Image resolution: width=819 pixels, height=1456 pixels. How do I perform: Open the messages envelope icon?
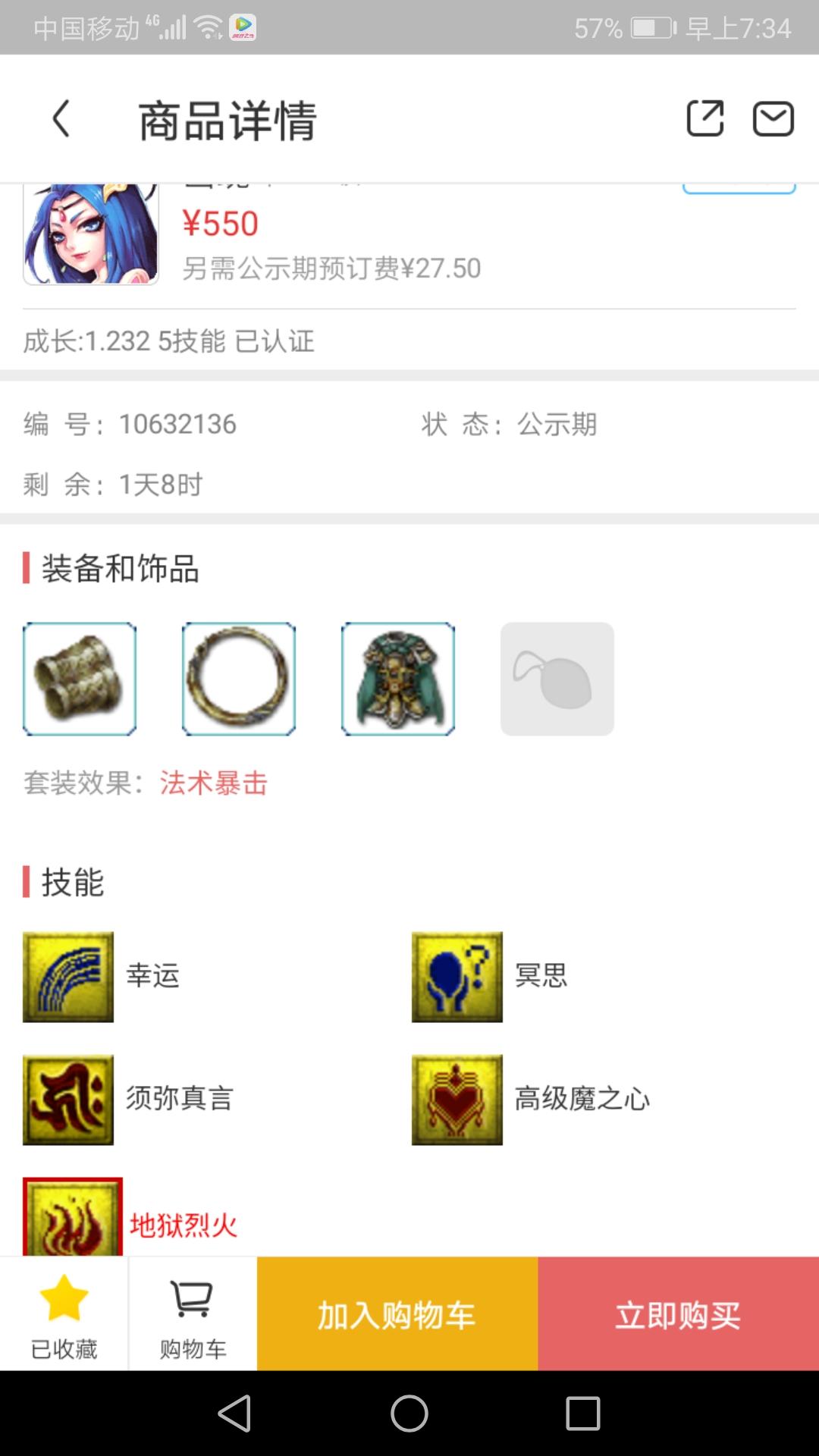pyautogui.click(x=773, y=119)
